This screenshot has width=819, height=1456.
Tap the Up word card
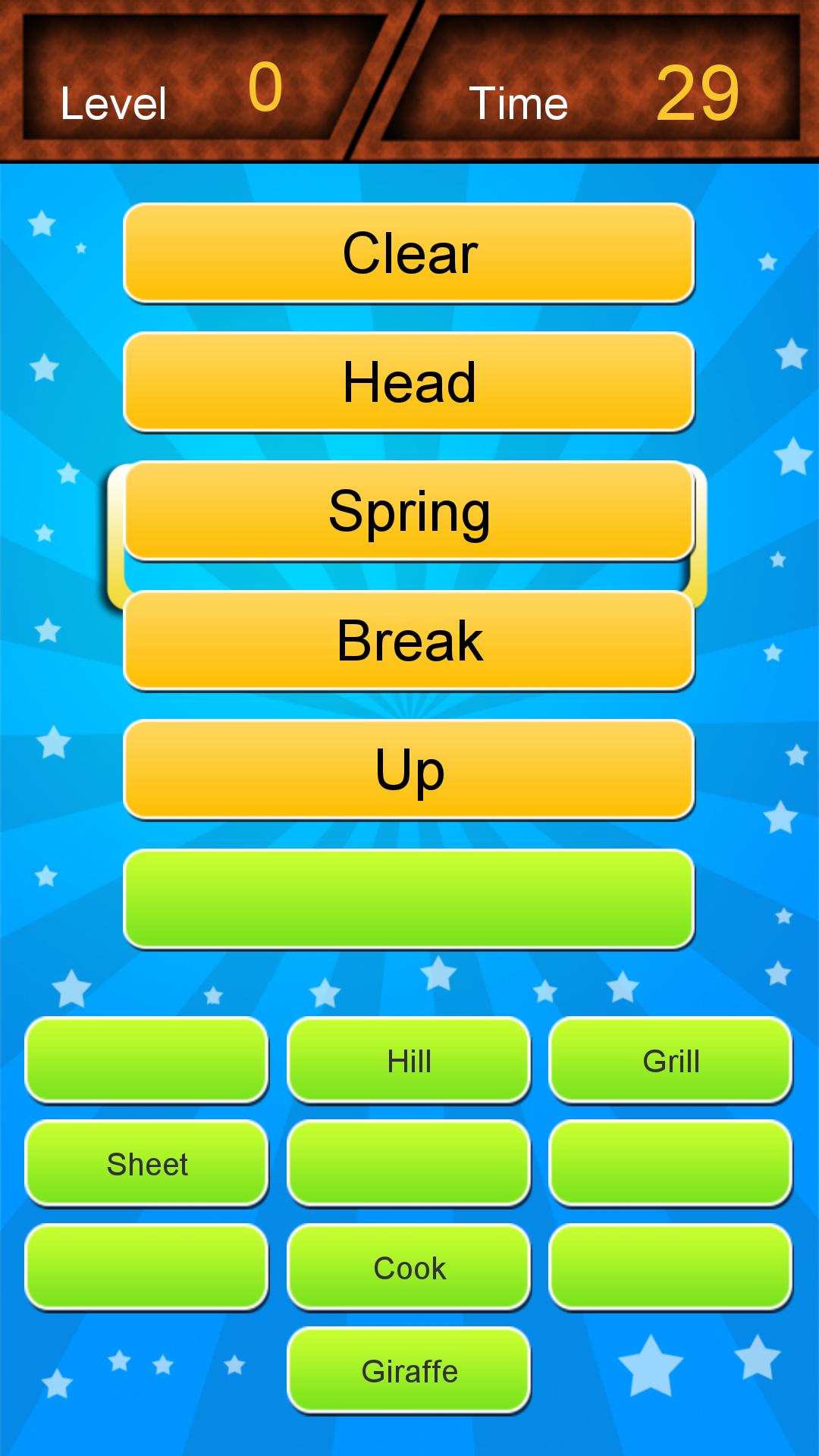[x=409, y=770]
